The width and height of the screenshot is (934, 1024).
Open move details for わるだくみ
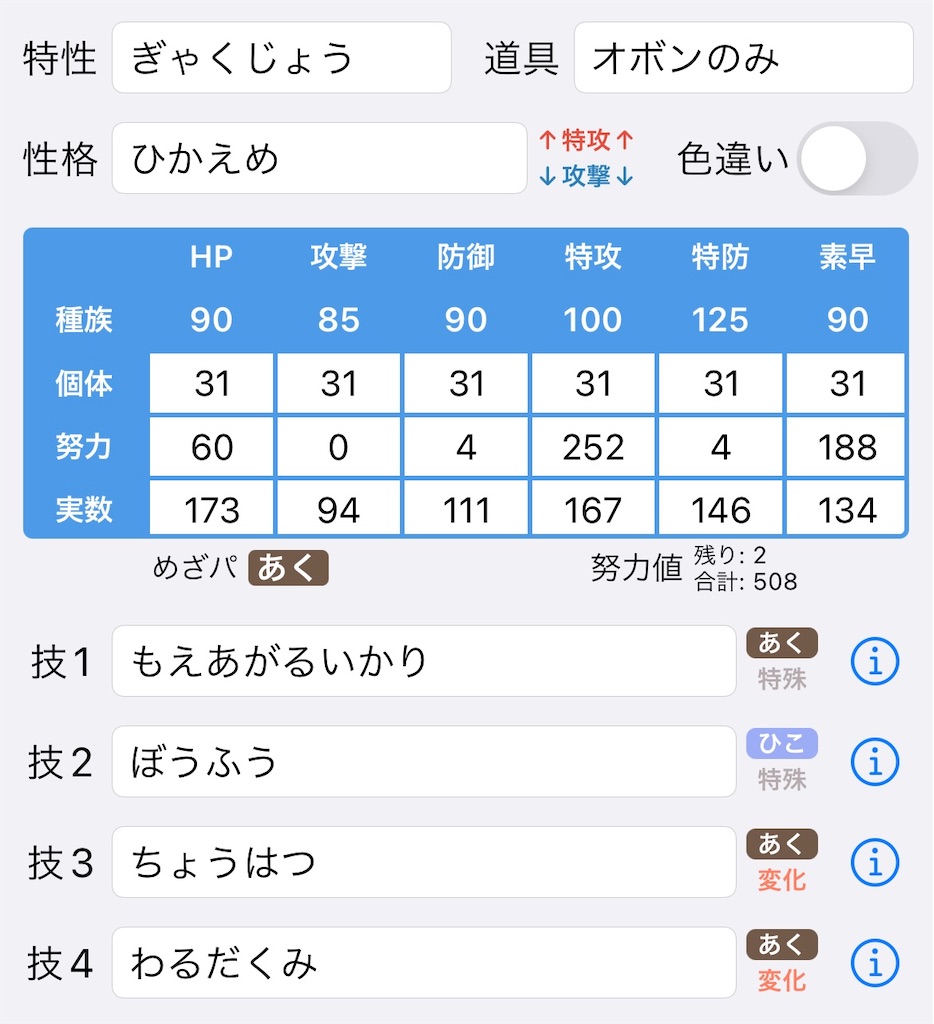pyautogui.click(x=874, y=963)
